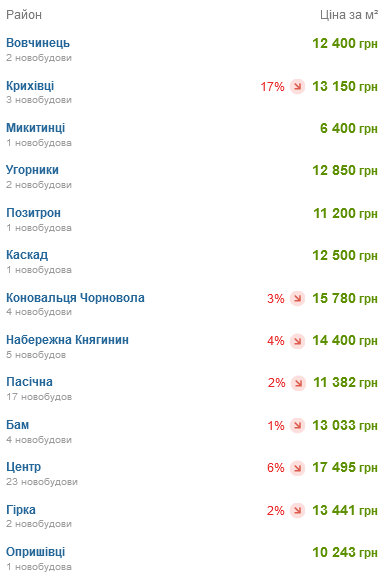
Task: Open the Крихівці district link
Action: [30, 86]
